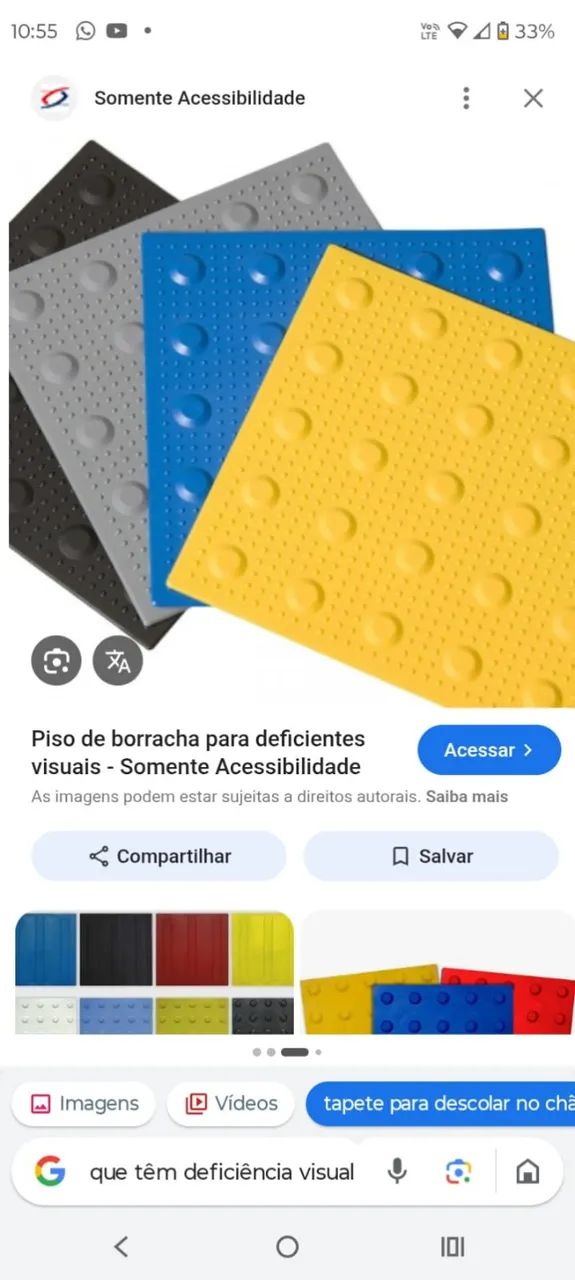Save image with Salvar button
Image resolution: width=575 pixels, height=1280 pixels.
[x=431, y=856]
